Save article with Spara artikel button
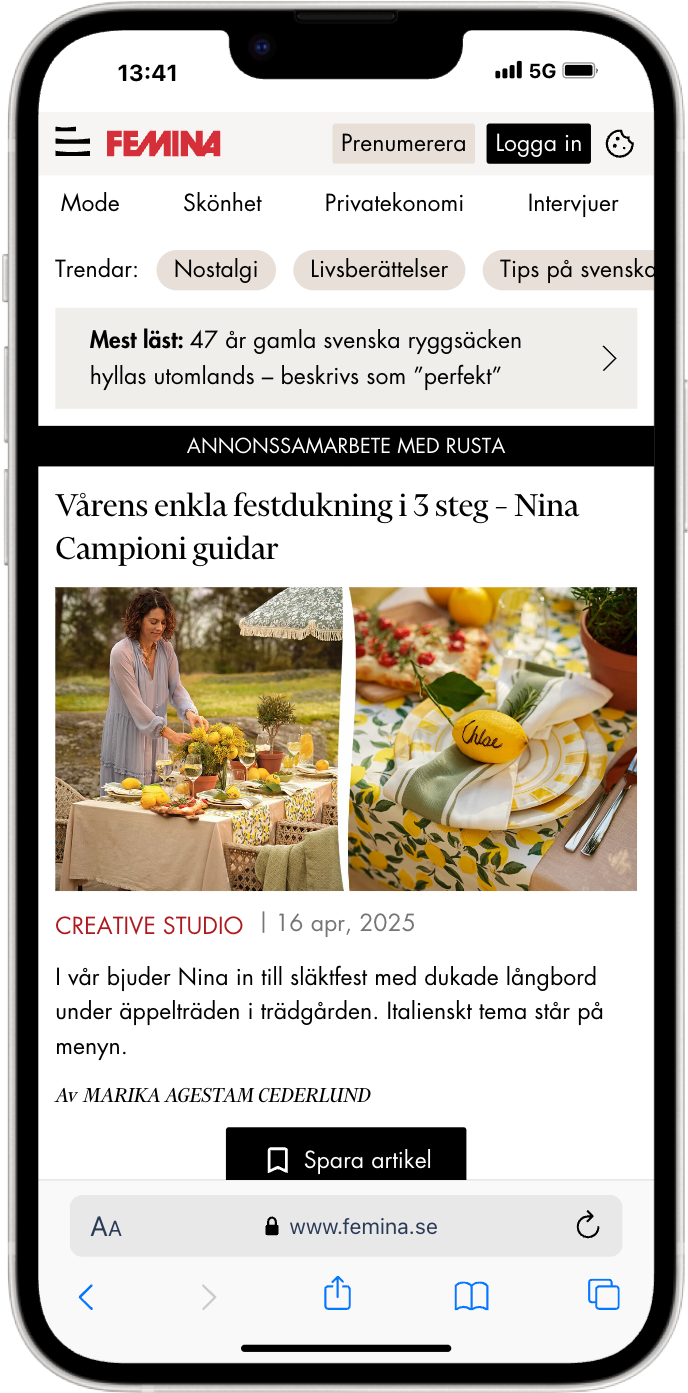Viewport: 688px width, 1393px height. point(346,1158)
